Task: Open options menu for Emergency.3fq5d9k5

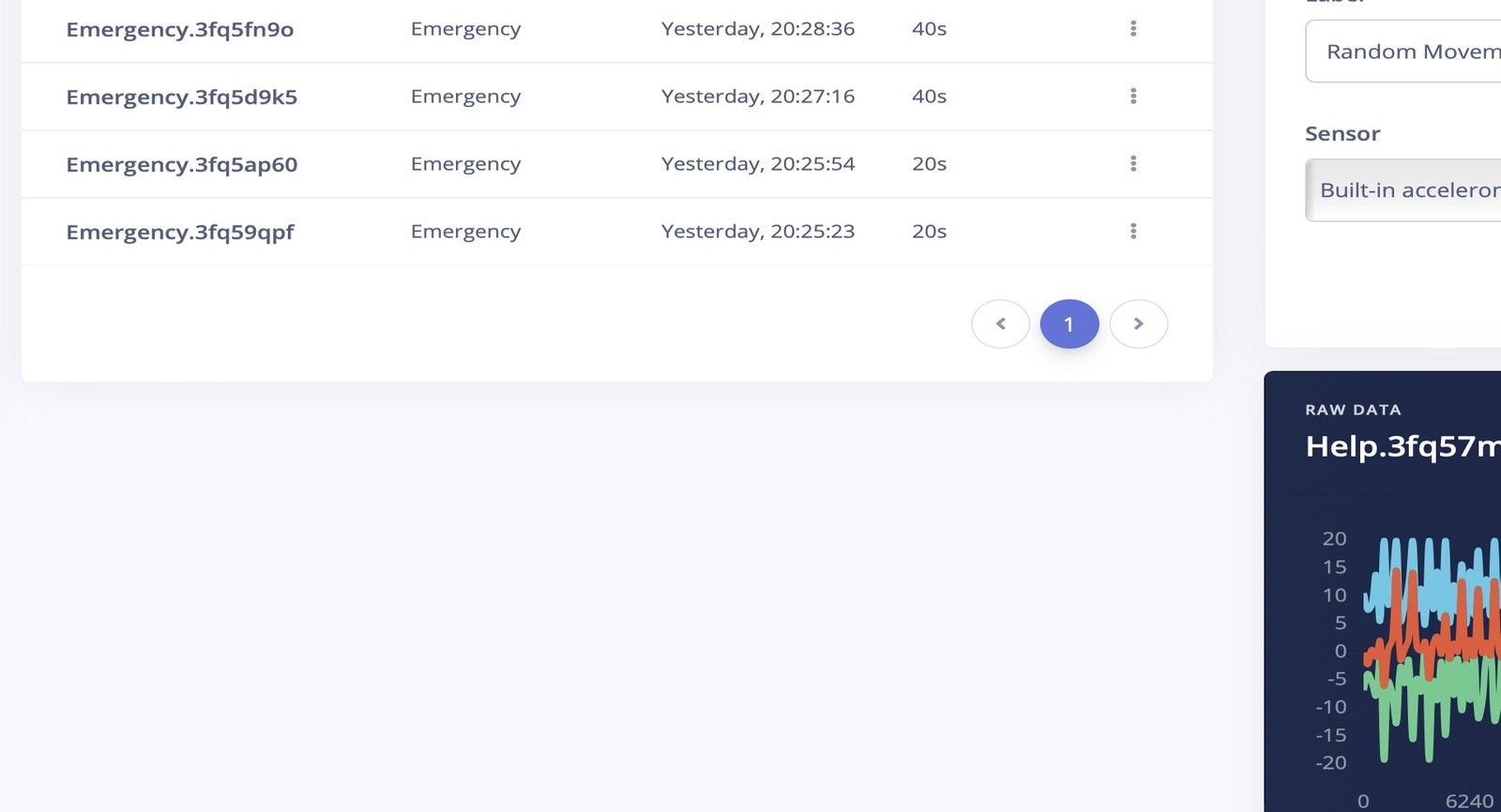Action: [1133, 97]
